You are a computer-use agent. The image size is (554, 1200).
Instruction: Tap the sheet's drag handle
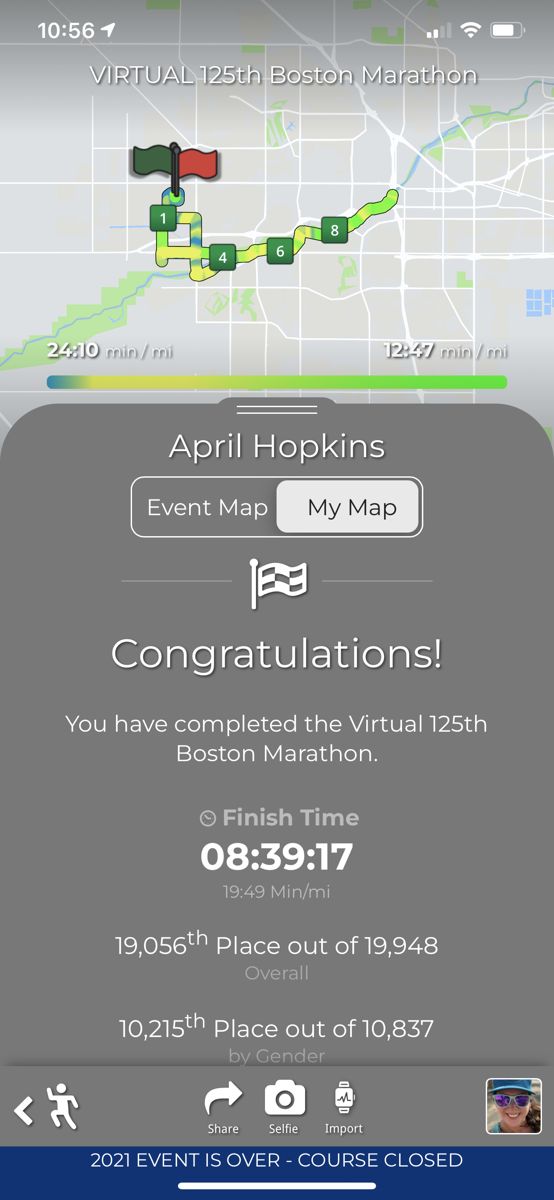tap(277, 409)
